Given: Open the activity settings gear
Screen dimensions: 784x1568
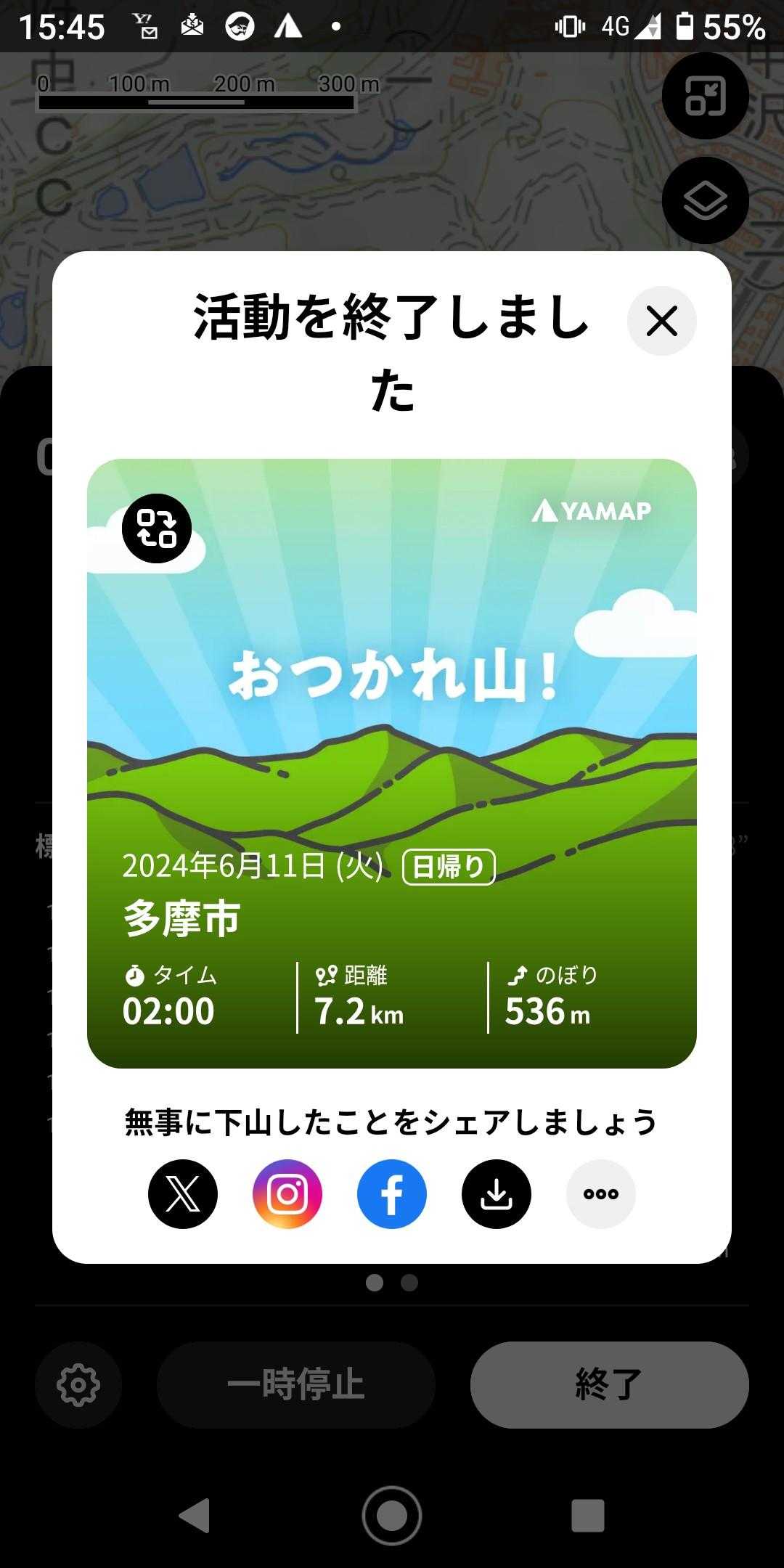Looking at the screenshot, I should 78,1384.
